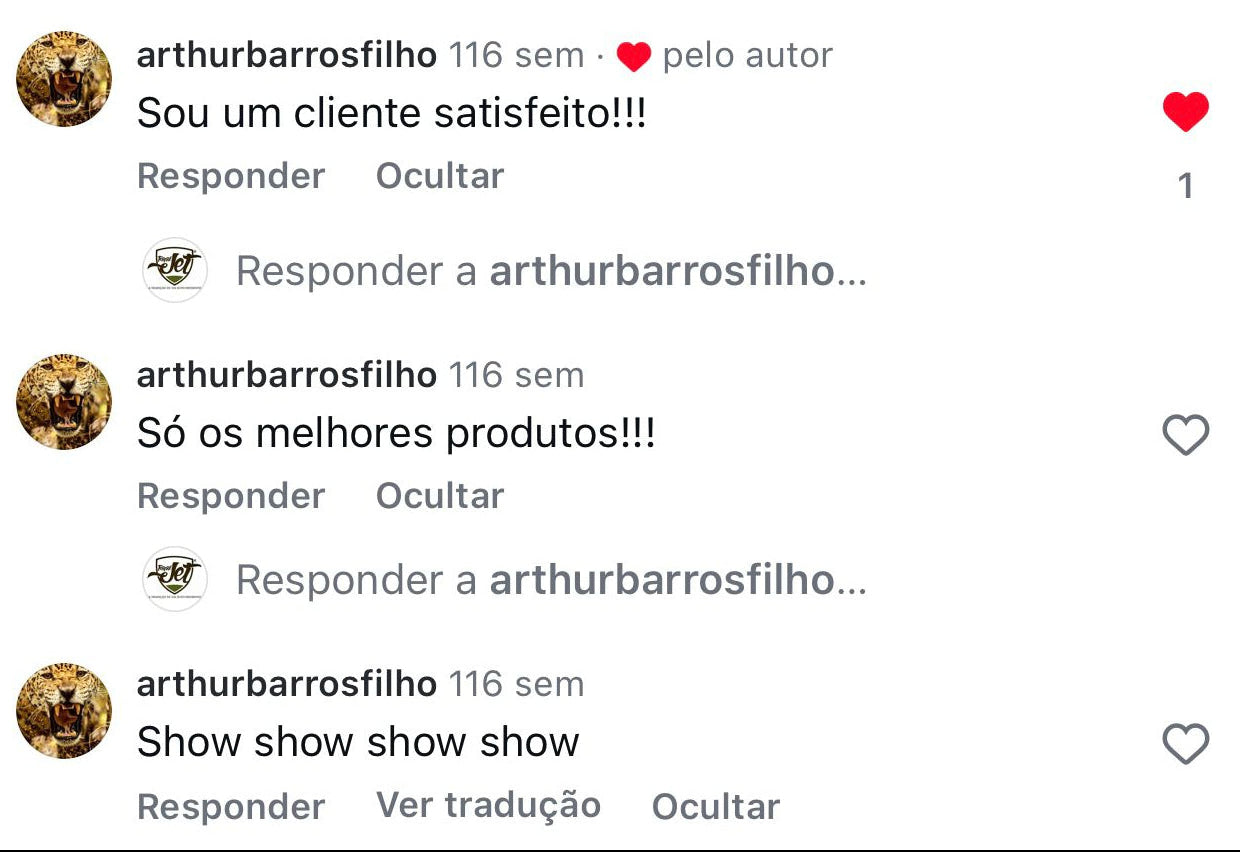Unlike the comment "Sou um cliente satisfeito!!!"

pyautogui.click(x=1186, y=111)
